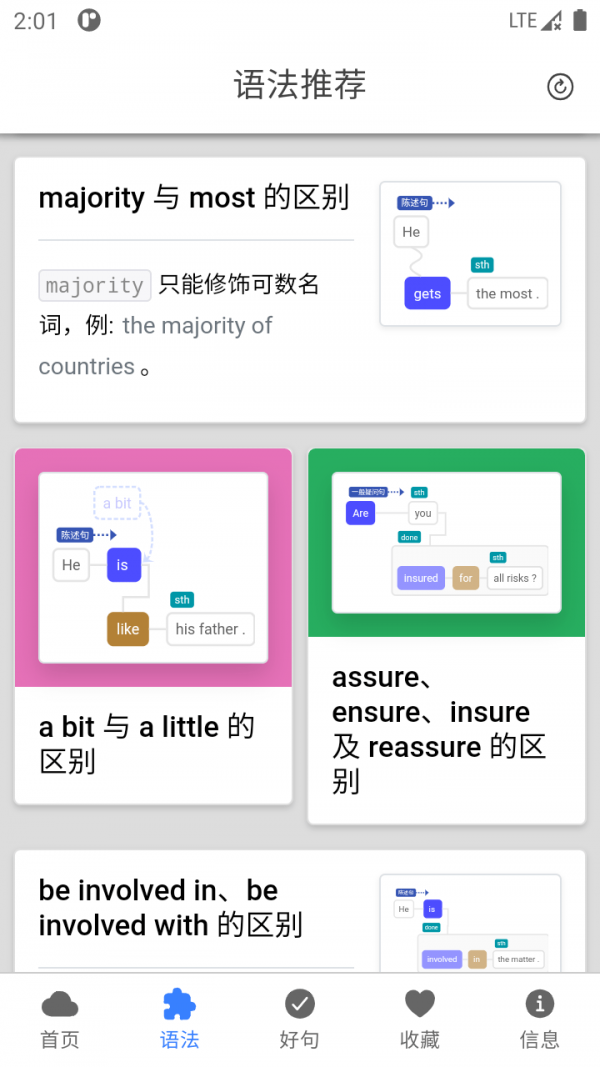Go to the 好句 tab
This screenshot has height=1067, width=600.
(x=299, y=1020)
